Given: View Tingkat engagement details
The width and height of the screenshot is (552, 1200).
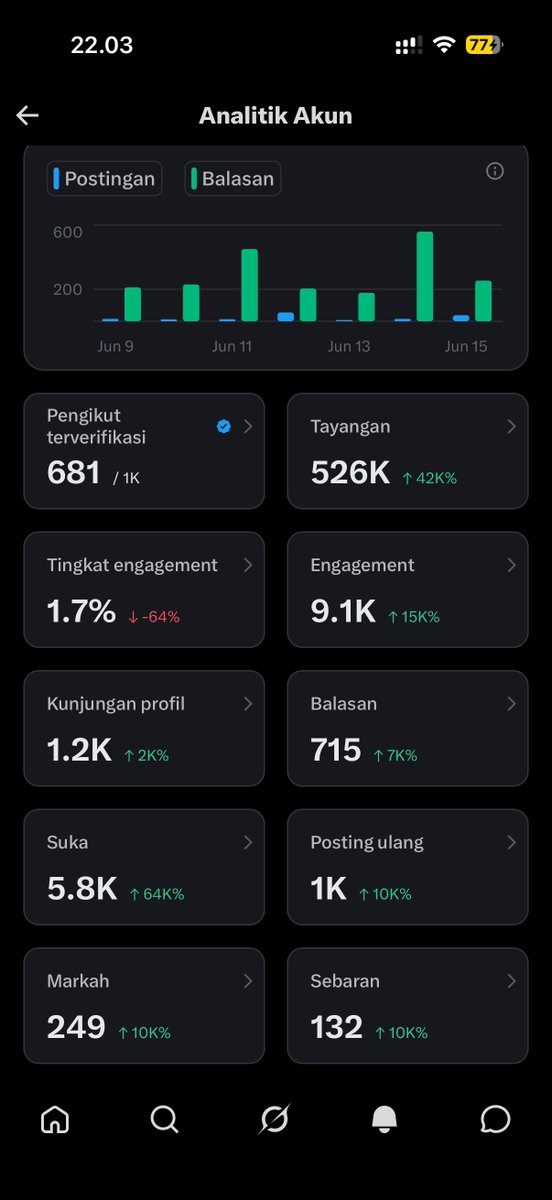Looking at the screenshot, I should (x=144, y=590).
